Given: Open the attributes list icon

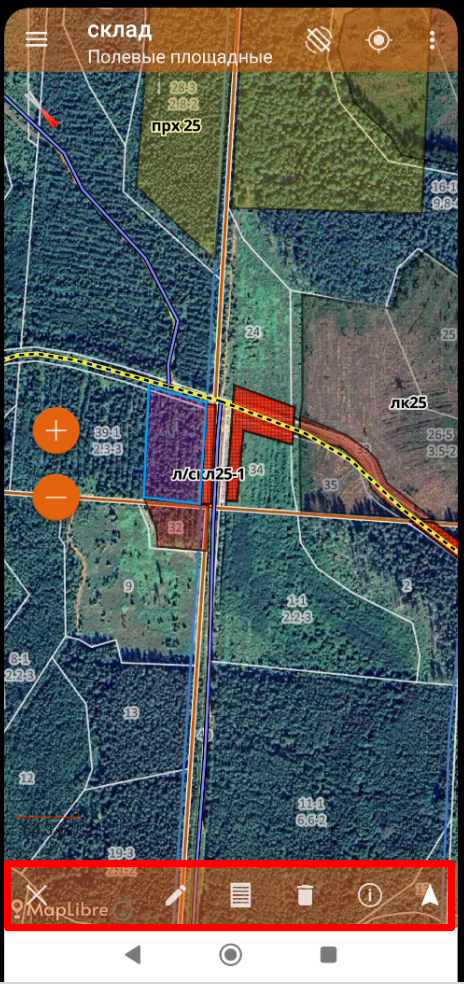Looking at the screenshot, I should 241,895.
